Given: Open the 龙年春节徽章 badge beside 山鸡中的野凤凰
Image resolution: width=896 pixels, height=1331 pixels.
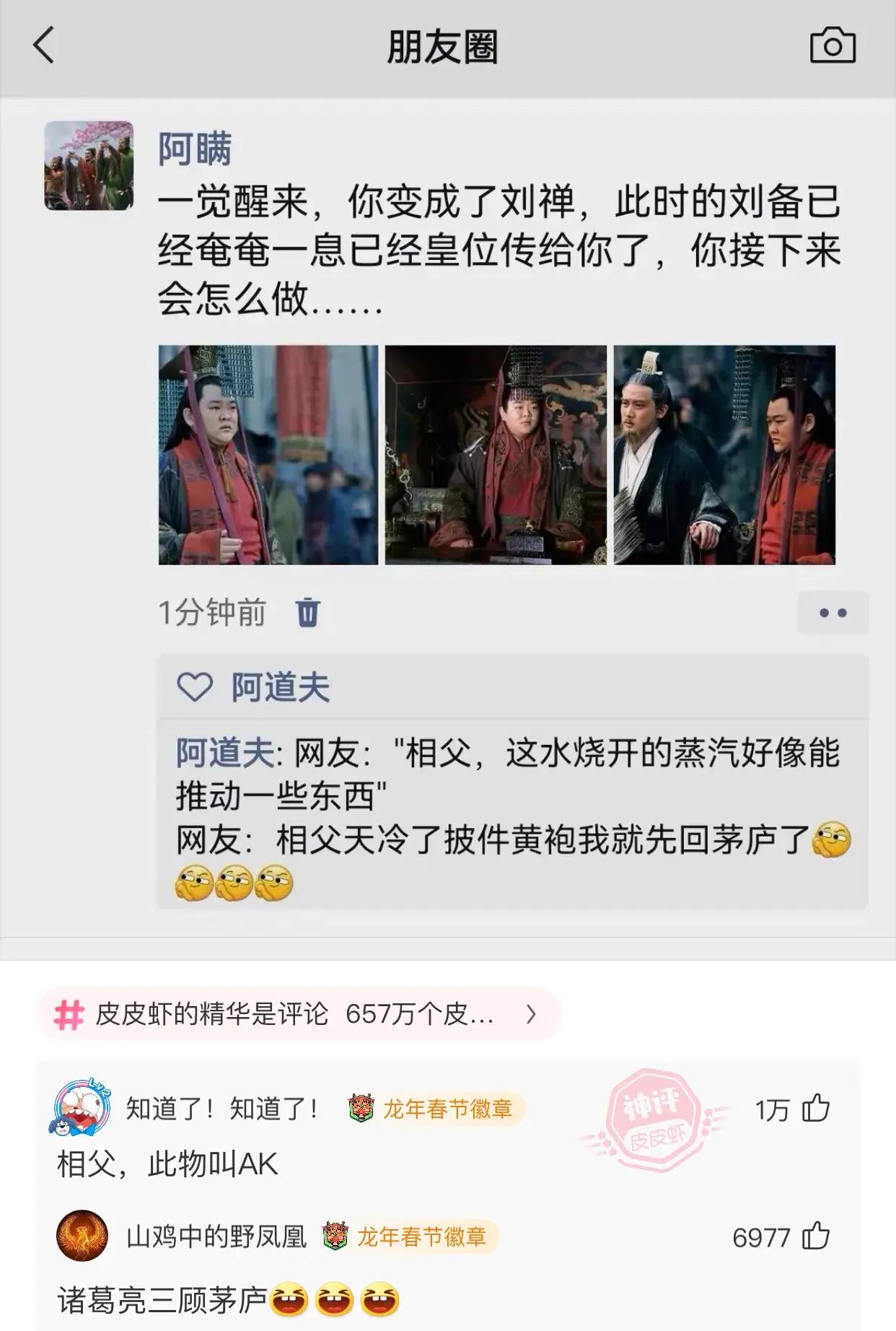Looking at the screenshot, I should tap(408, 1236).
